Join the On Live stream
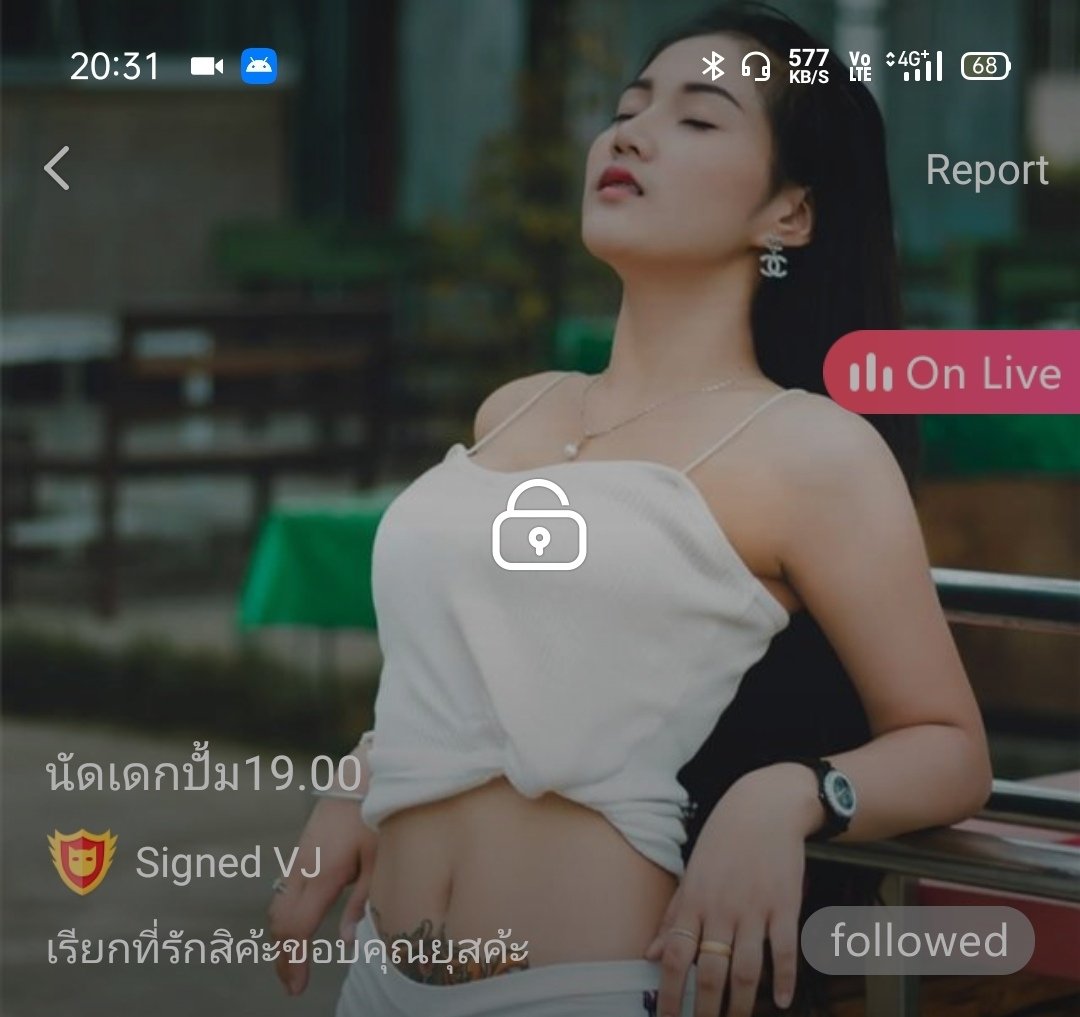 (x=953, y=373)
